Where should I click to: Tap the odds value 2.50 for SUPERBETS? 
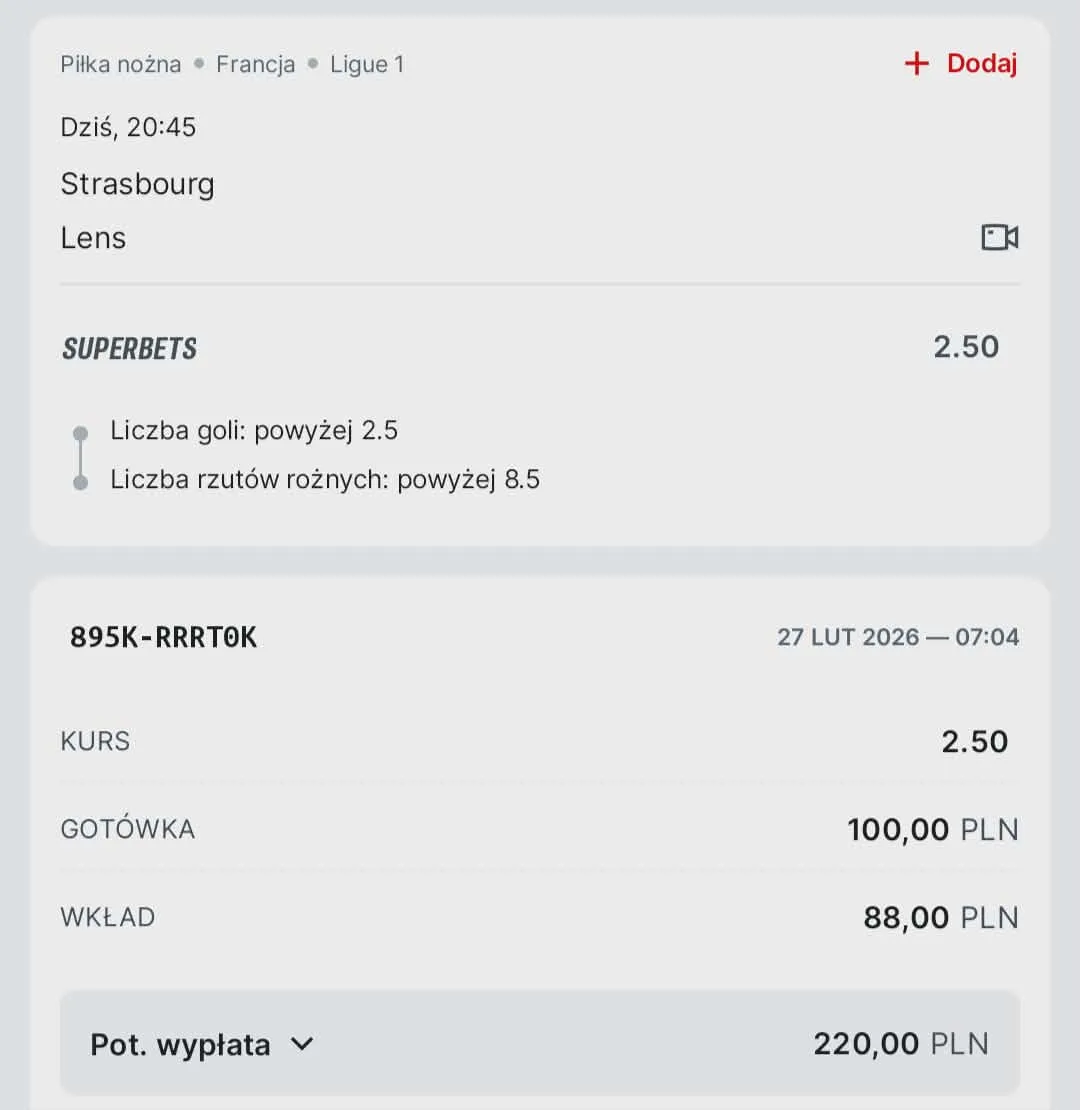(966, 347)
